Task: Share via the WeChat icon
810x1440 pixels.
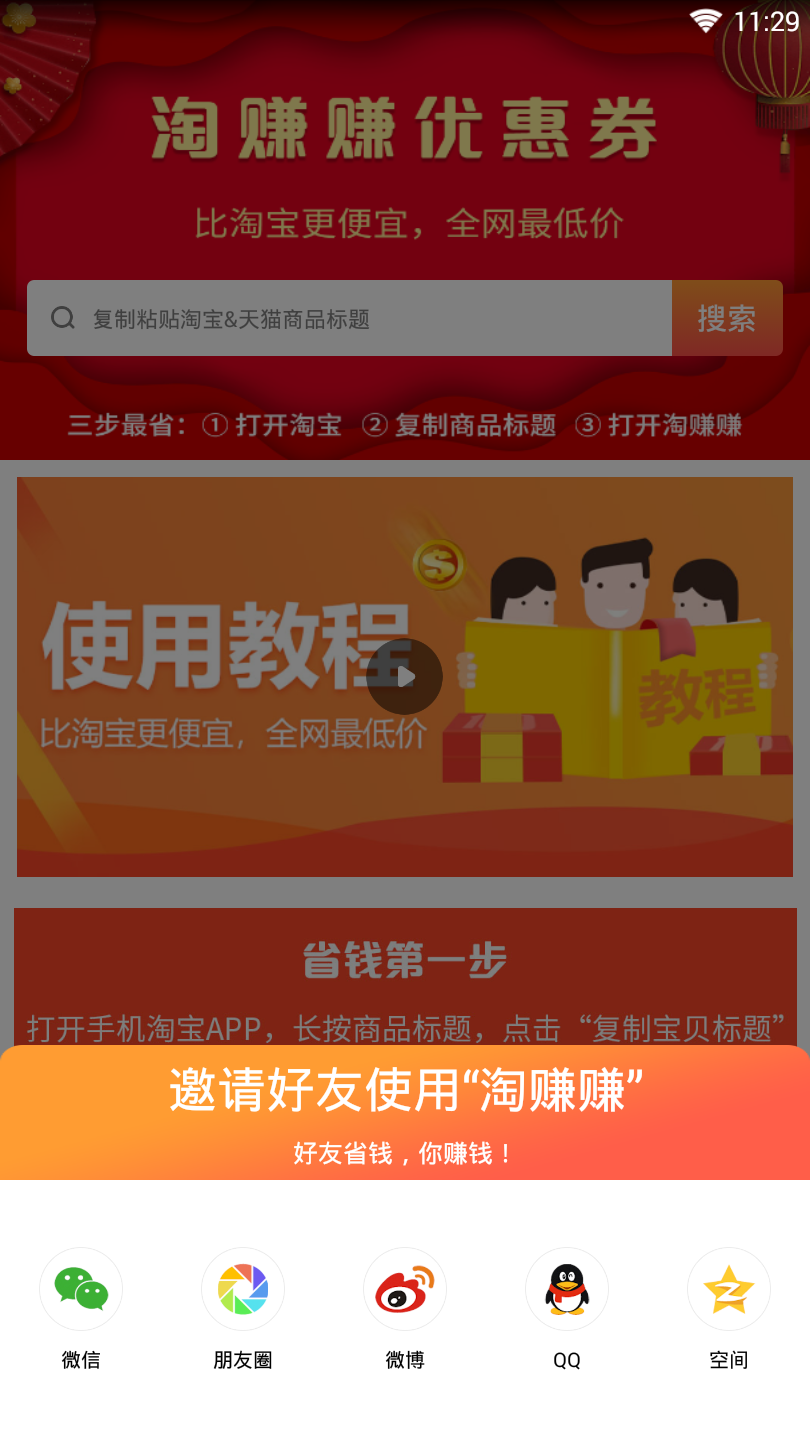Action: 80,1289
